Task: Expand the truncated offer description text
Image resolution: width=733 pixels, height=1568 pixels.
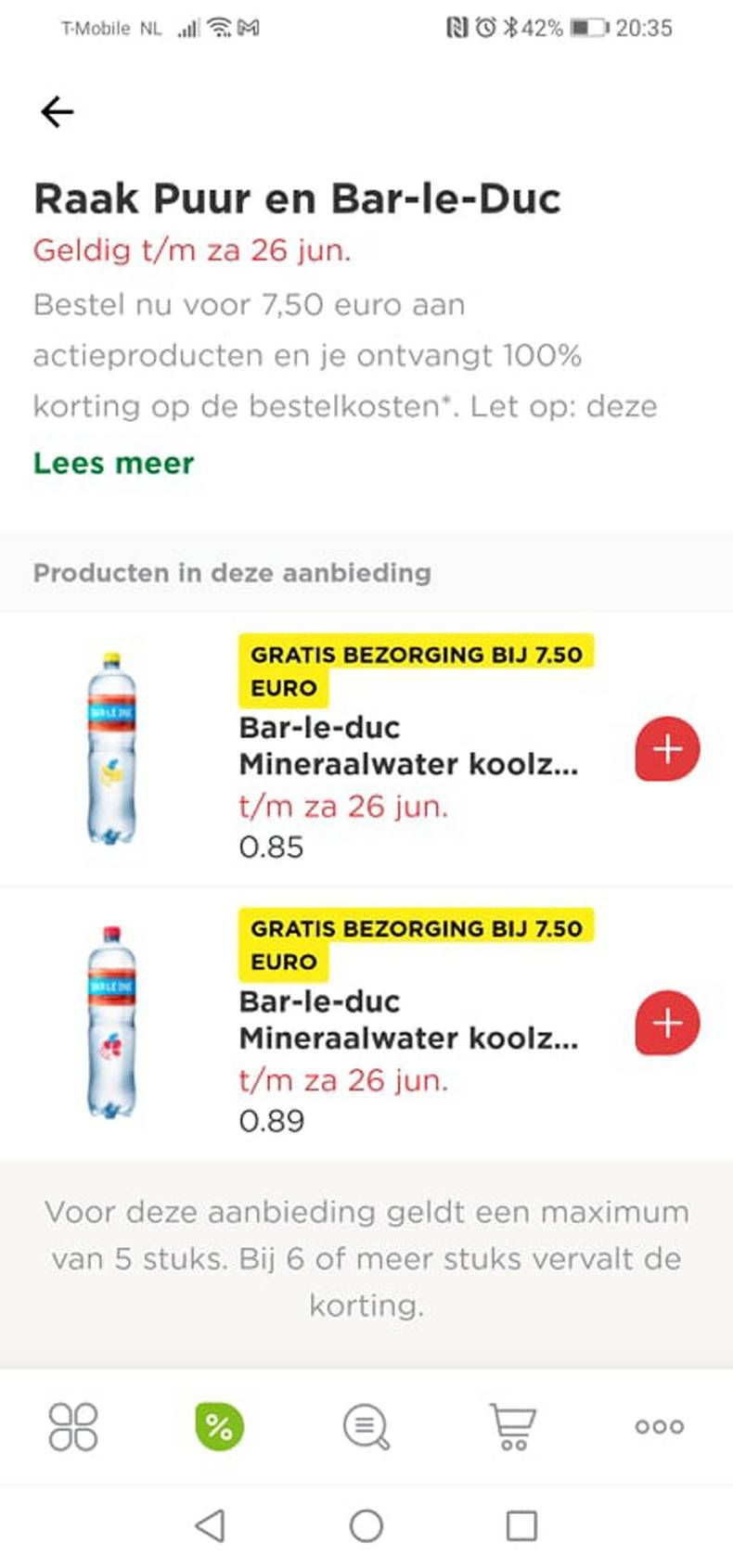Action: click(113, 464)
